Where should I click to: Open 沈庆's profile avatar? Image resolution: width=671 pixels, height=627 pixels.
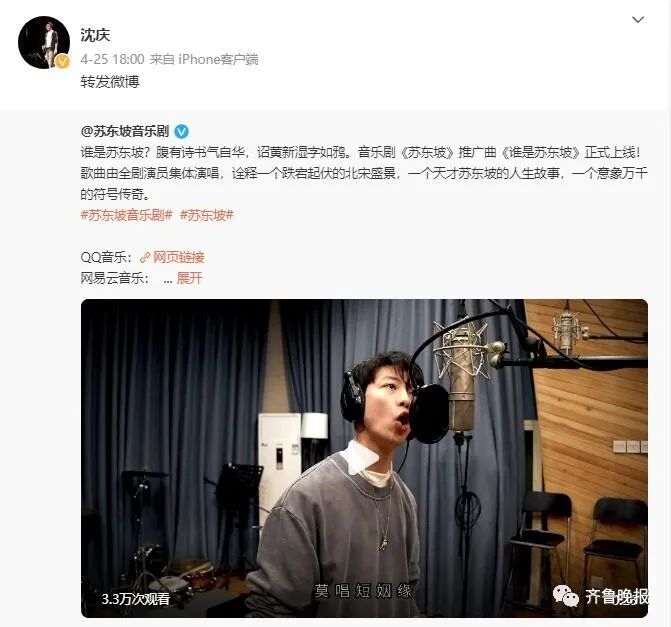pyautogui.click(x=44, y=42)
